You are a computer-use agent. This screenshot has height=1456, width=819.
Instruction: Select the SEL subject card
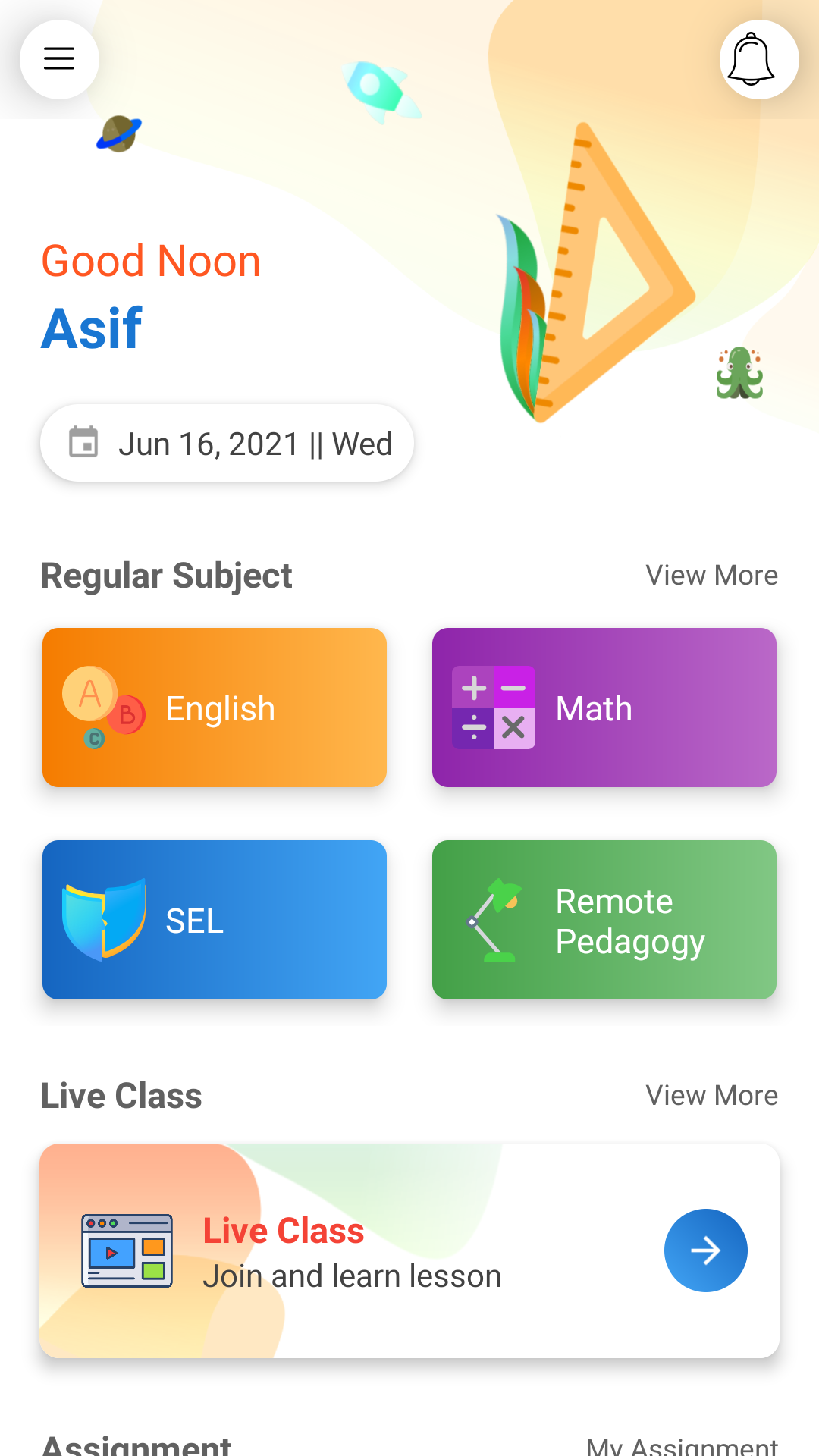(215, 920)
